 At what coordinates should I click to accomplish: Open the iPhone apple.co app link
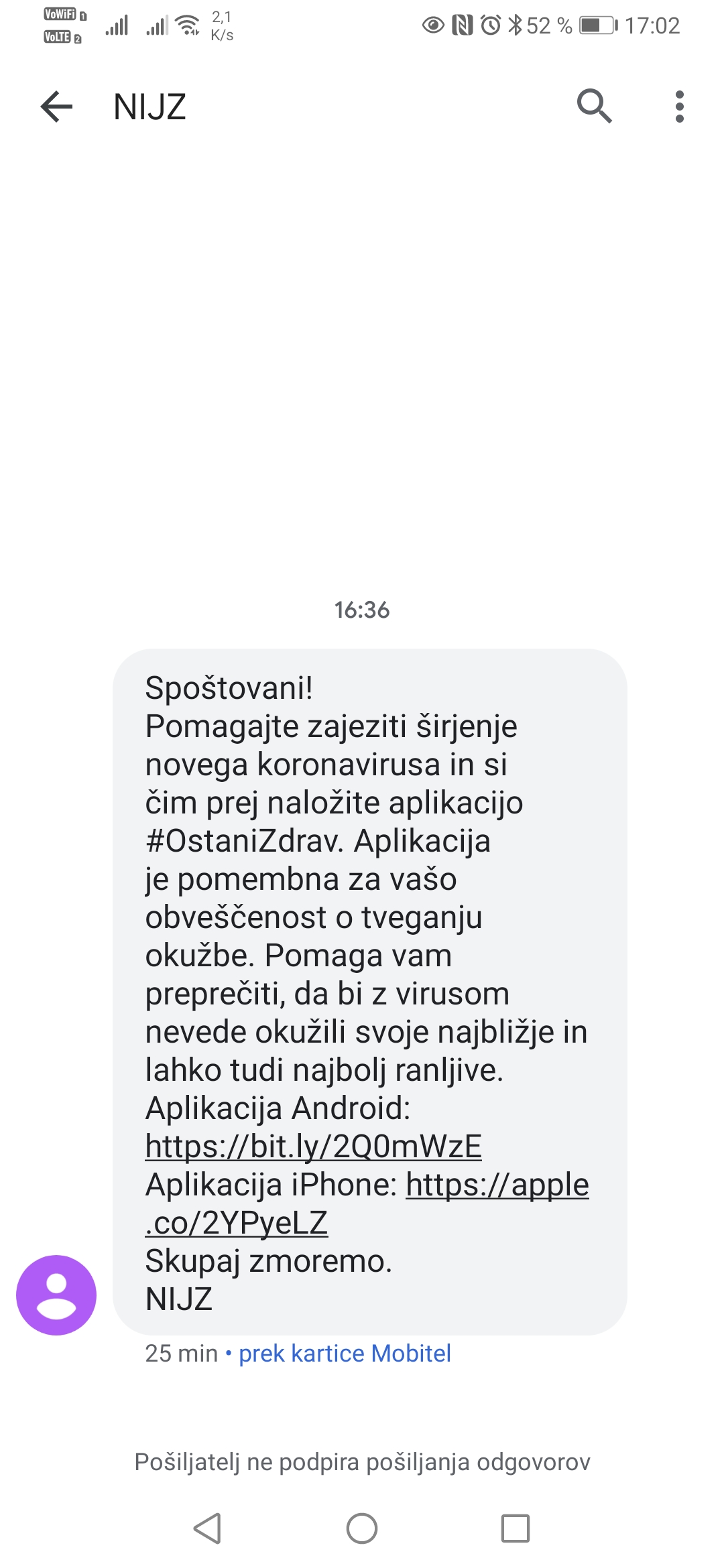[x=497, y=1185]
